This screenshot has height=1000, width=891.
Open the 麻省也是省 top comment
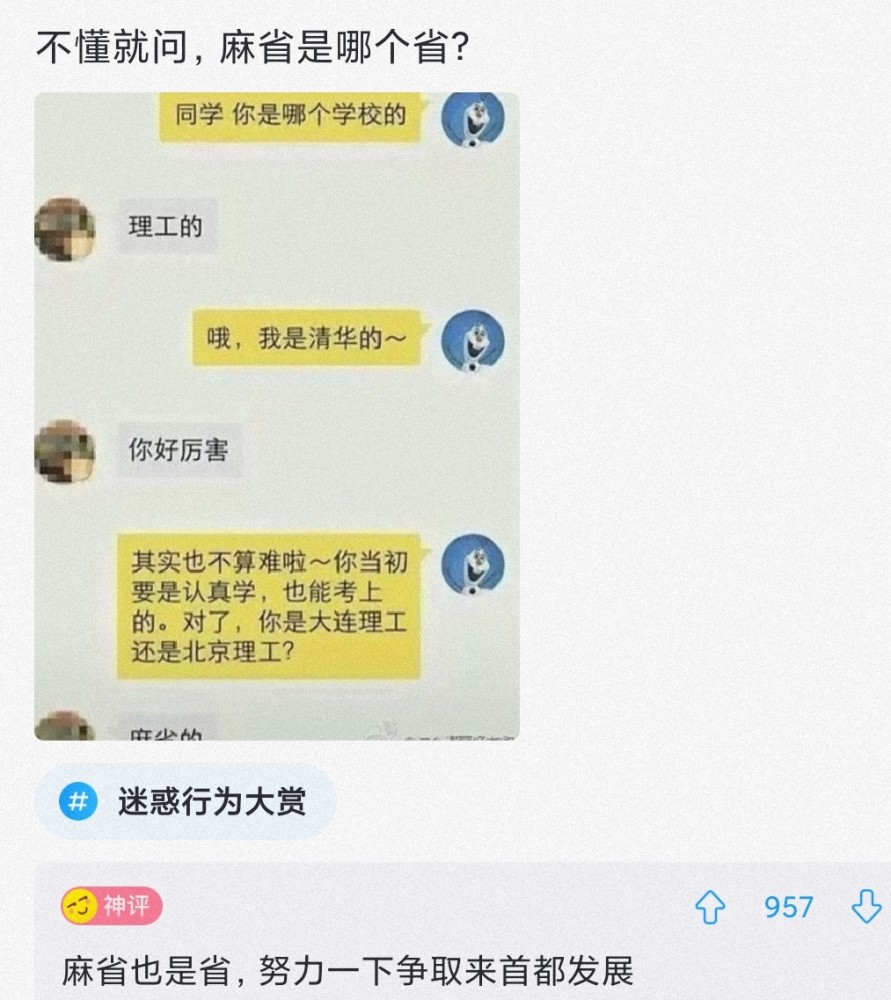click(347, 970)
